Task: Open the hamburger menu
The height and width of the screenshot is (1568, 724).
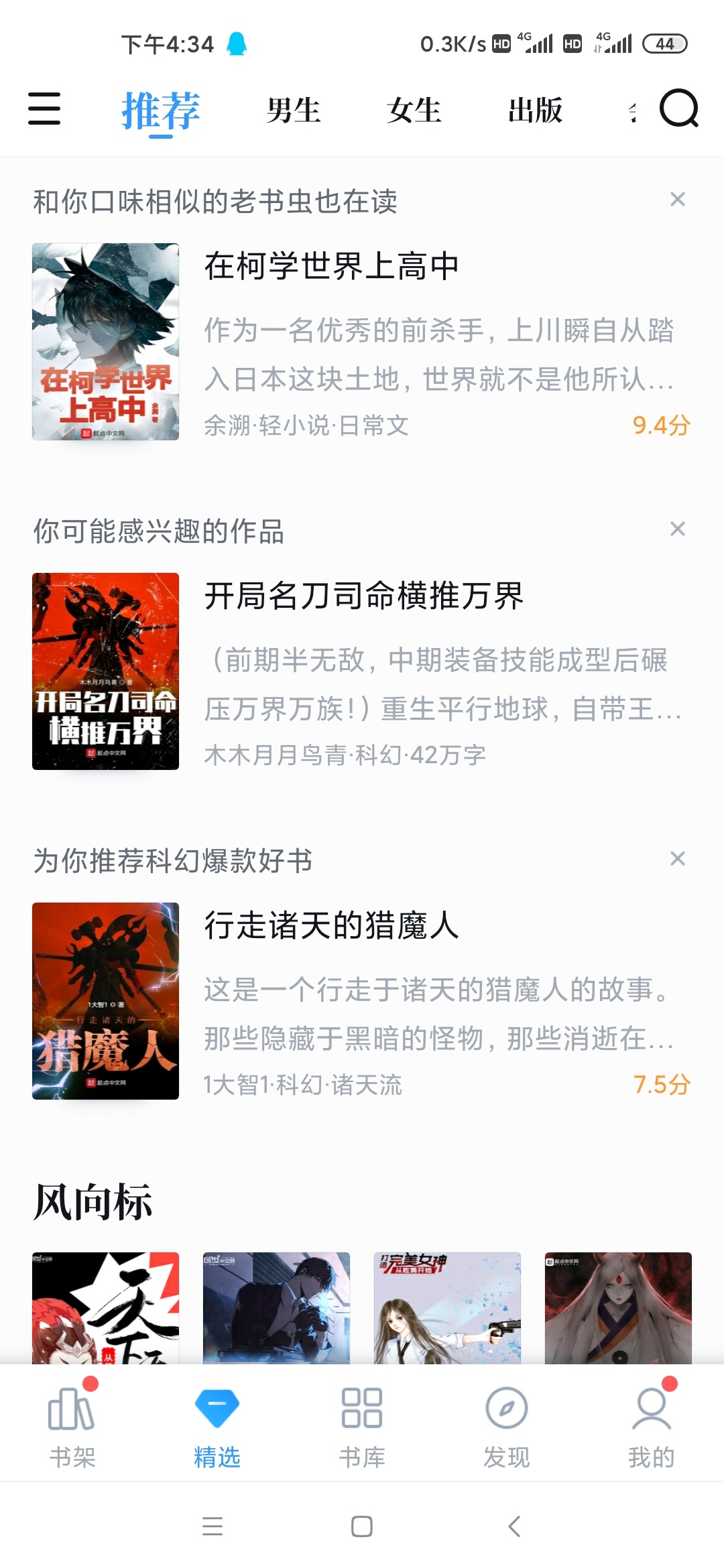Action: click(44, 109)
